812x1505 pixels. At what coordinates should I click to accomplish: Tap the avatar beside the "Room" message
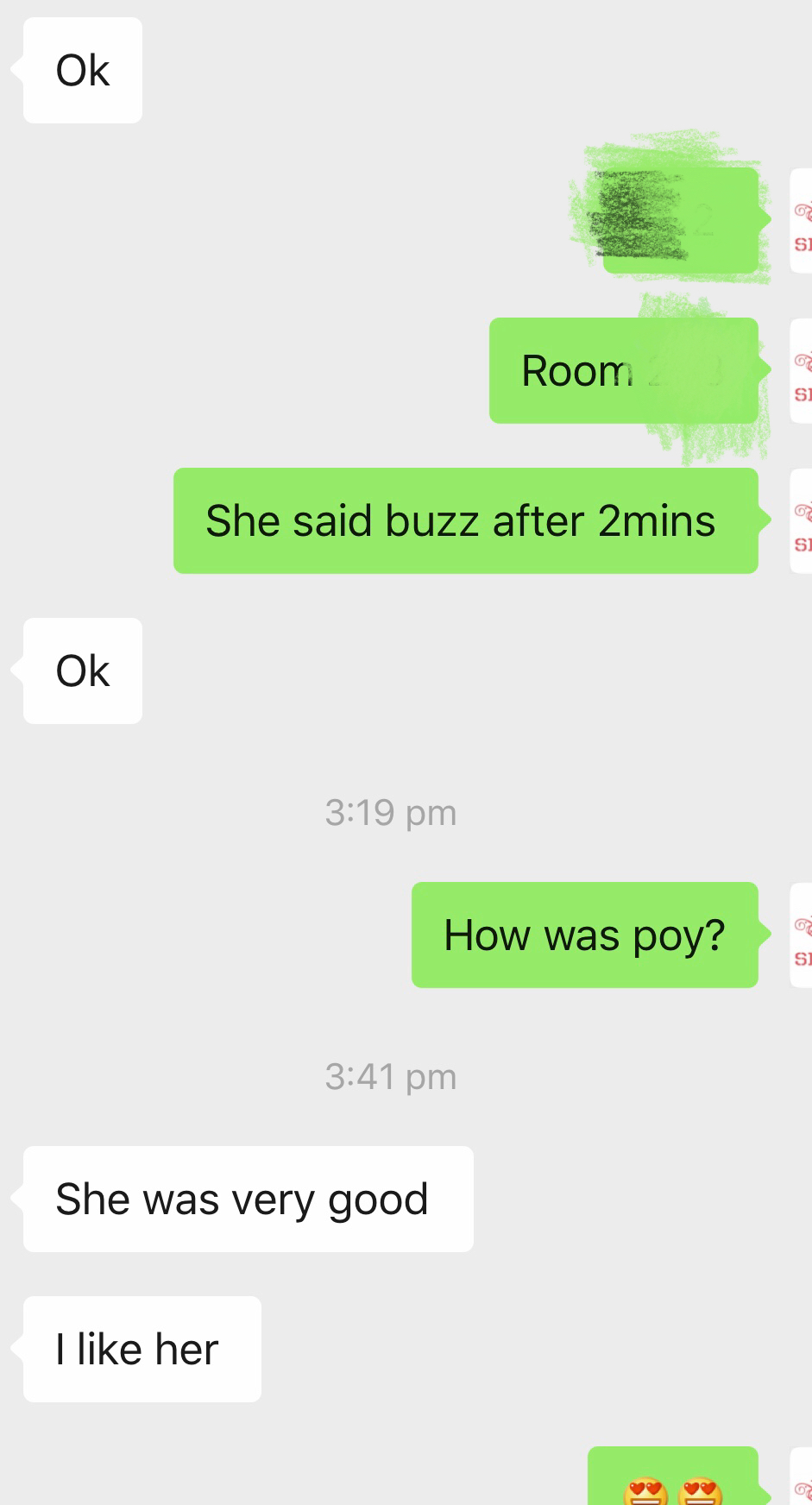pyautogui.click(x=802, y=371)
